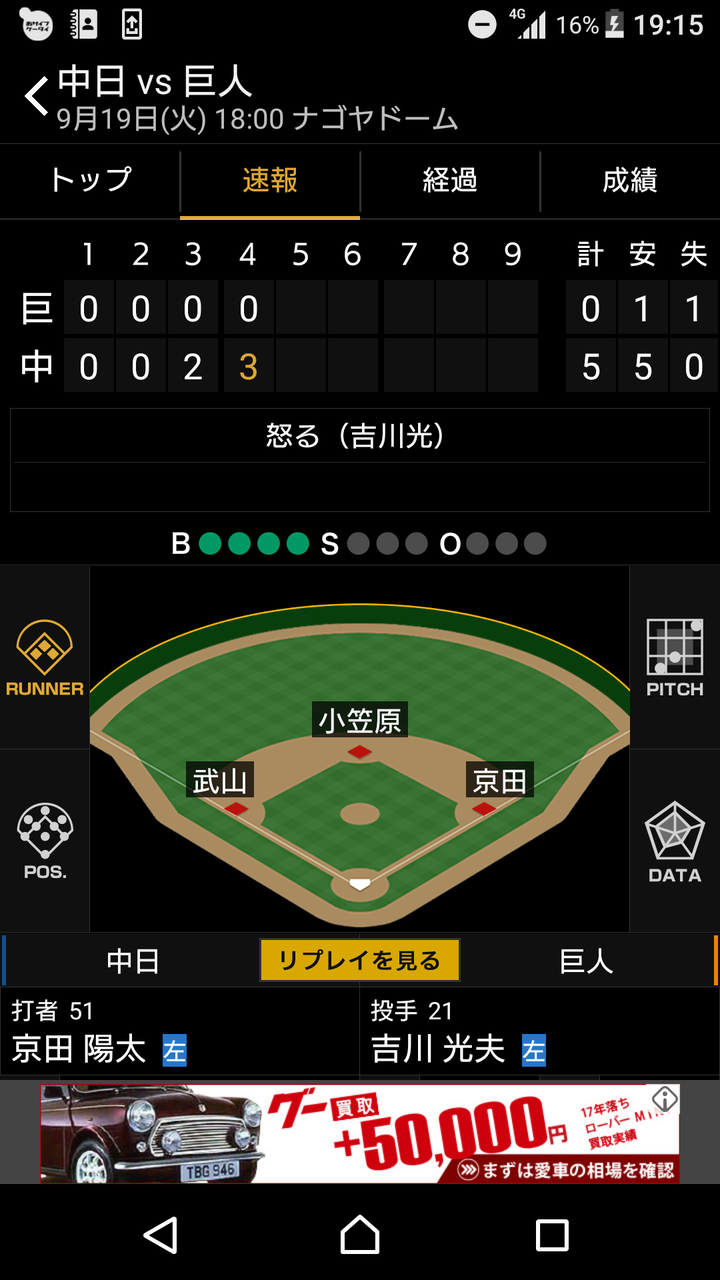This screenshot has height=1280, width=720.
Task: Select the 速報 tab
Action: click(270, 181)
